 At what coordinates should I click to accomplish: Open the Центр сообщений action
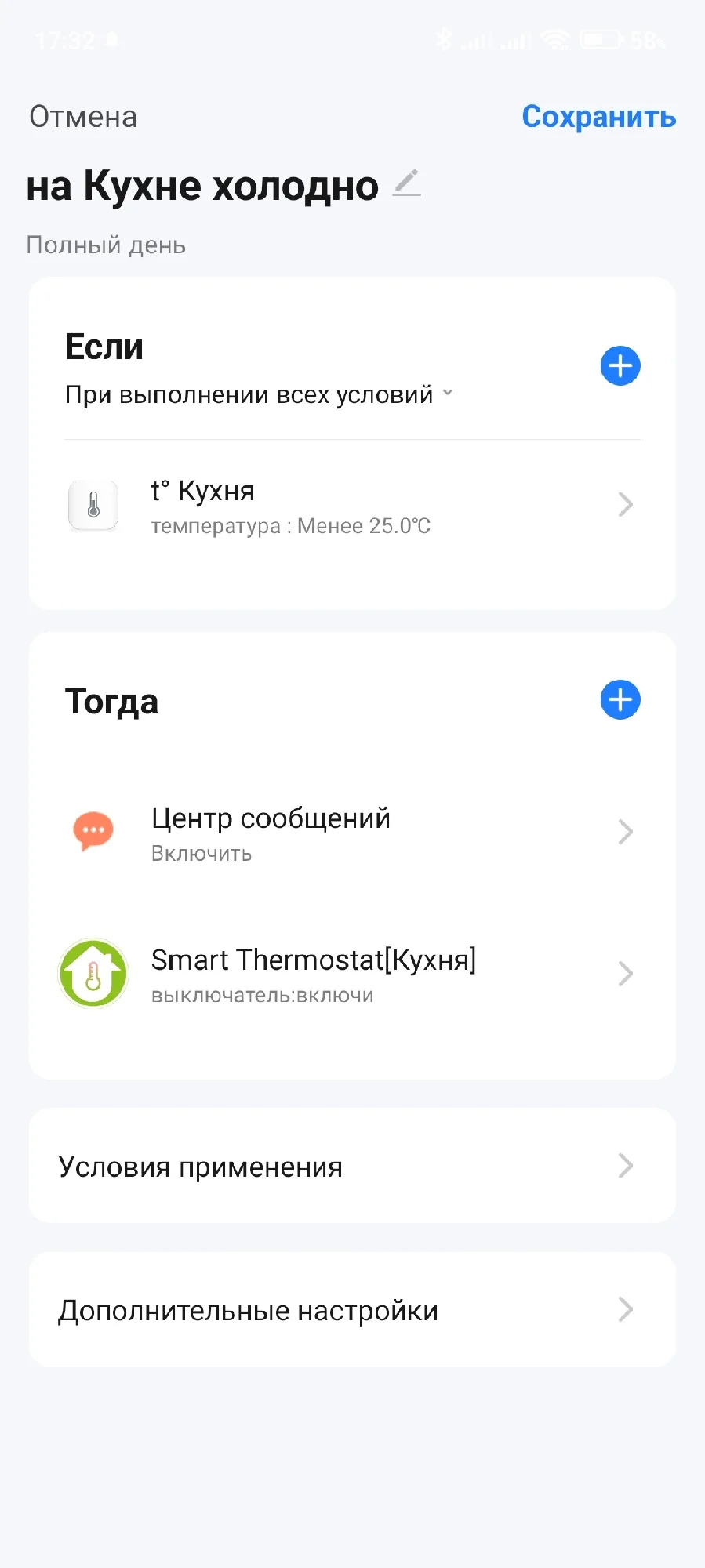click(x=352, y=833)
